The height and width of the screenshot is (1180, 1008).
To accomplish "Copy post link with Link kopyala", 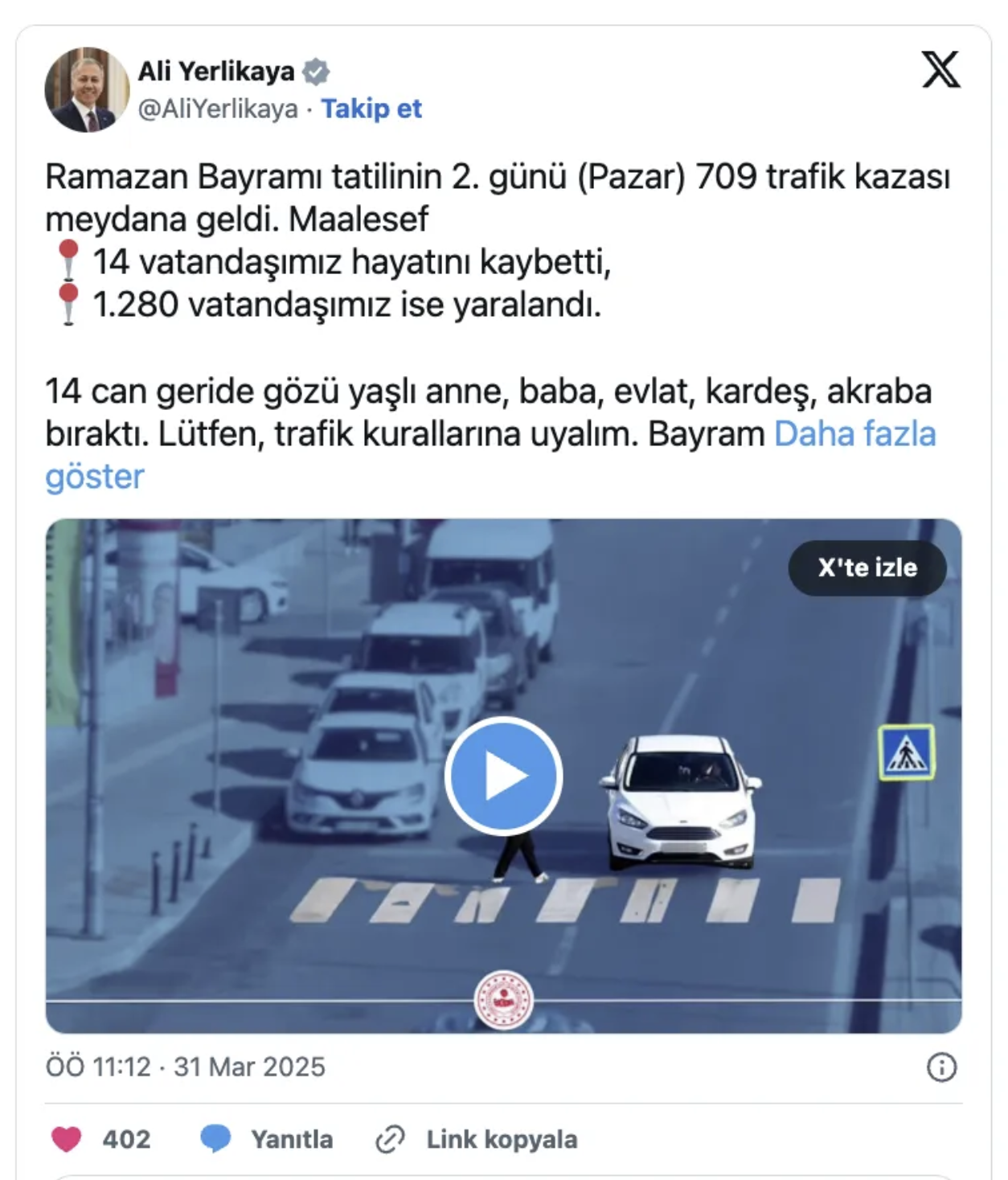I will coord(477,1139).
